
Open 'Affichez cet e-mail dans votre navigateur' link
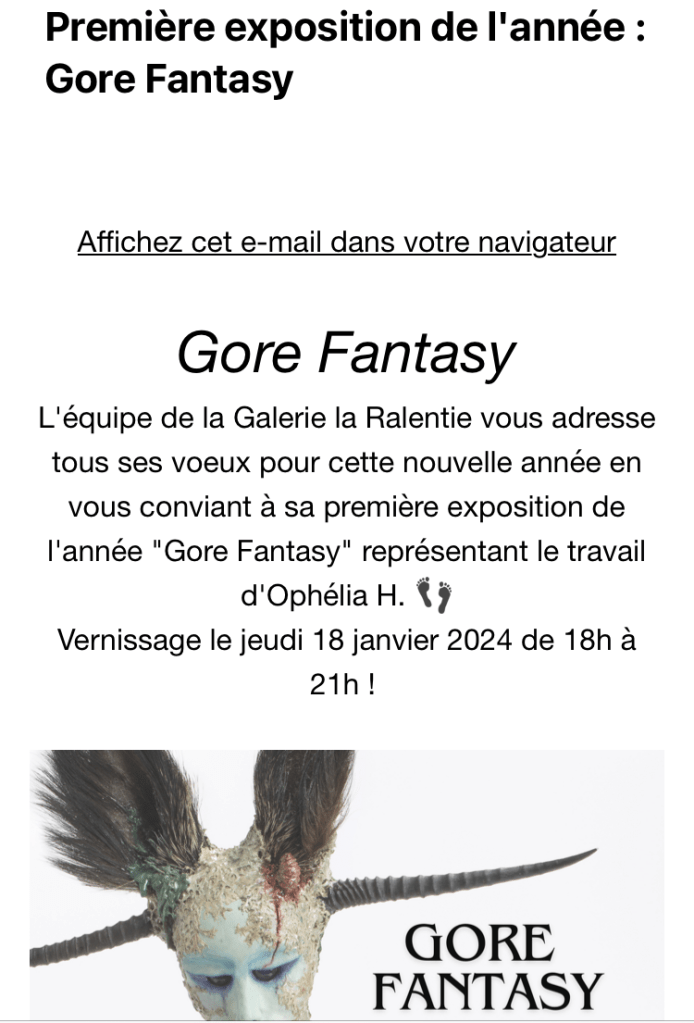click(x=346, y=243)
